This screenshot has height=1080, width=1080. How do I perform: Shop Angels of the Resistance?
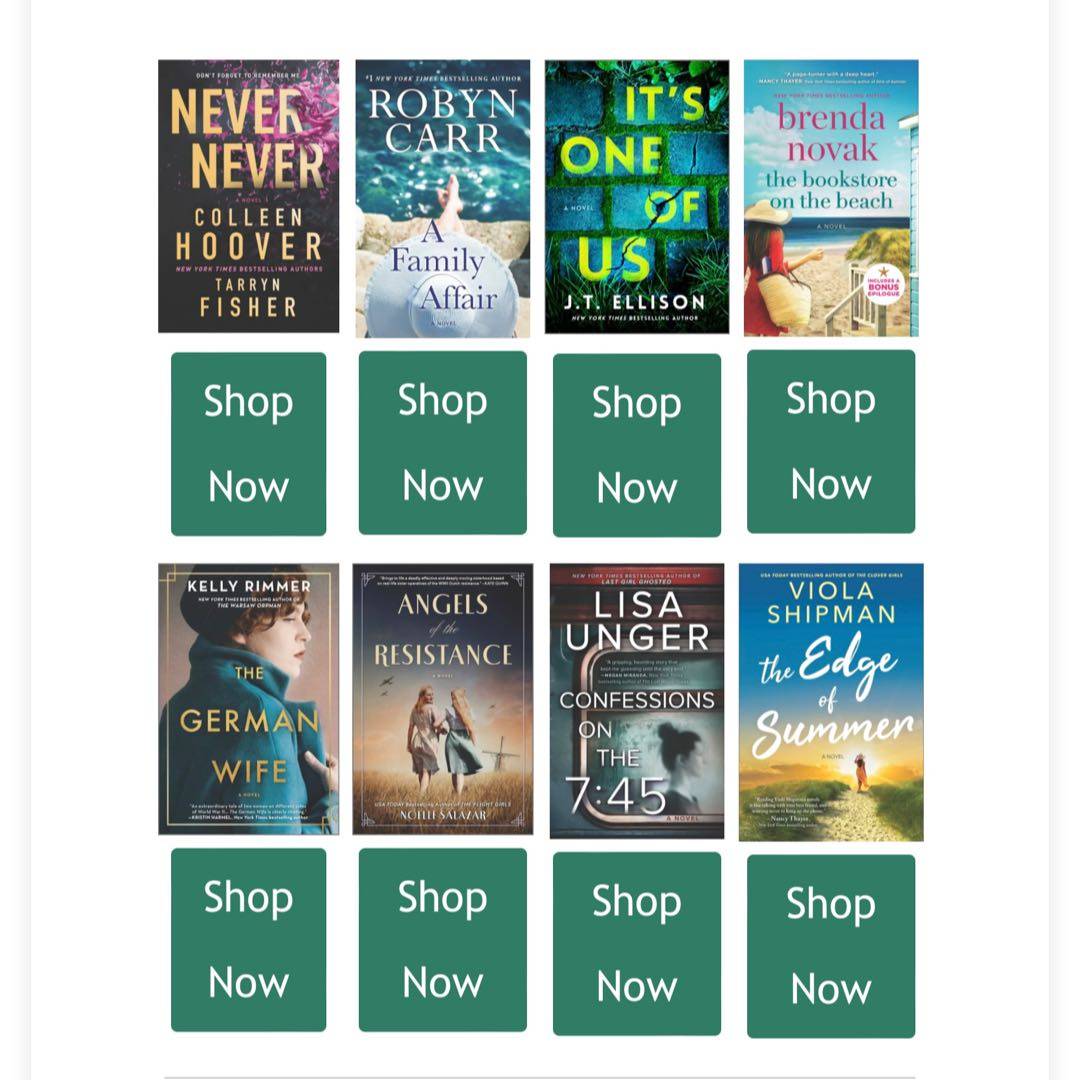[442, 939]
